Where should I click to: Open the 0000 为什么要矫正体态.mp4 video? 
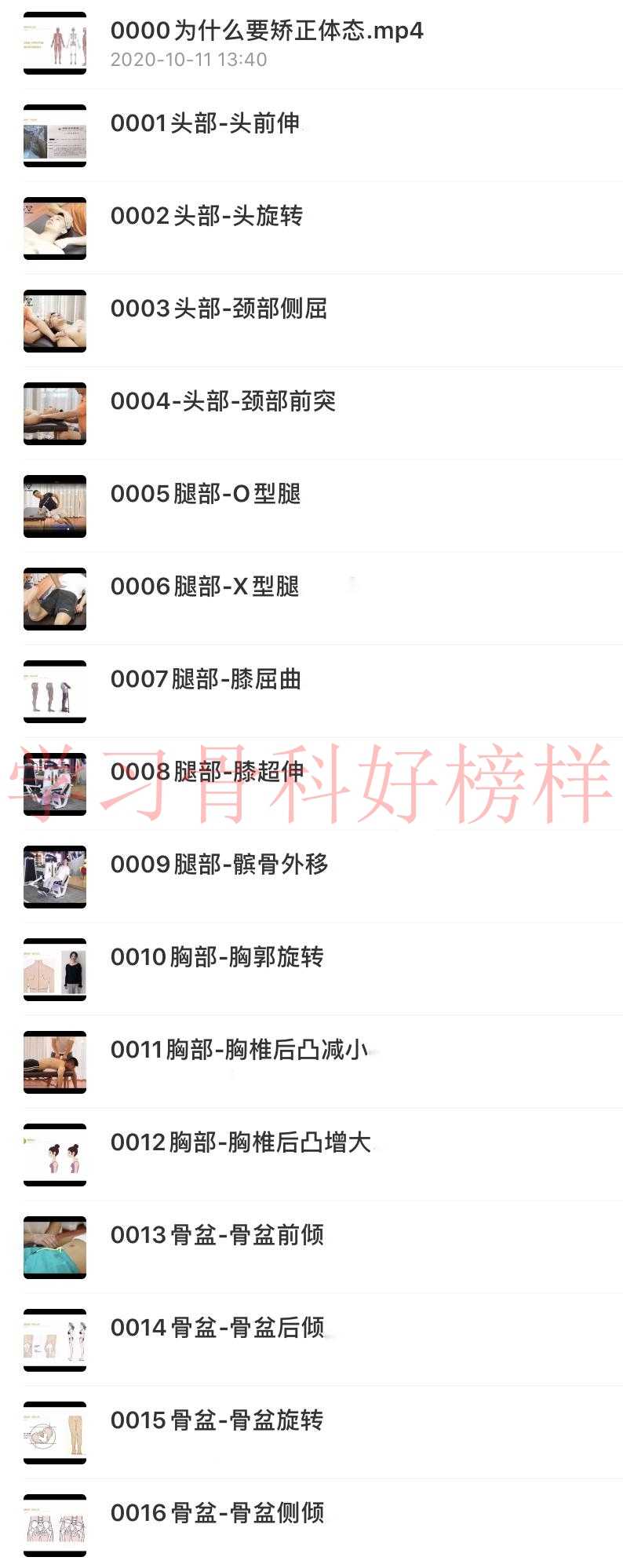267,31
